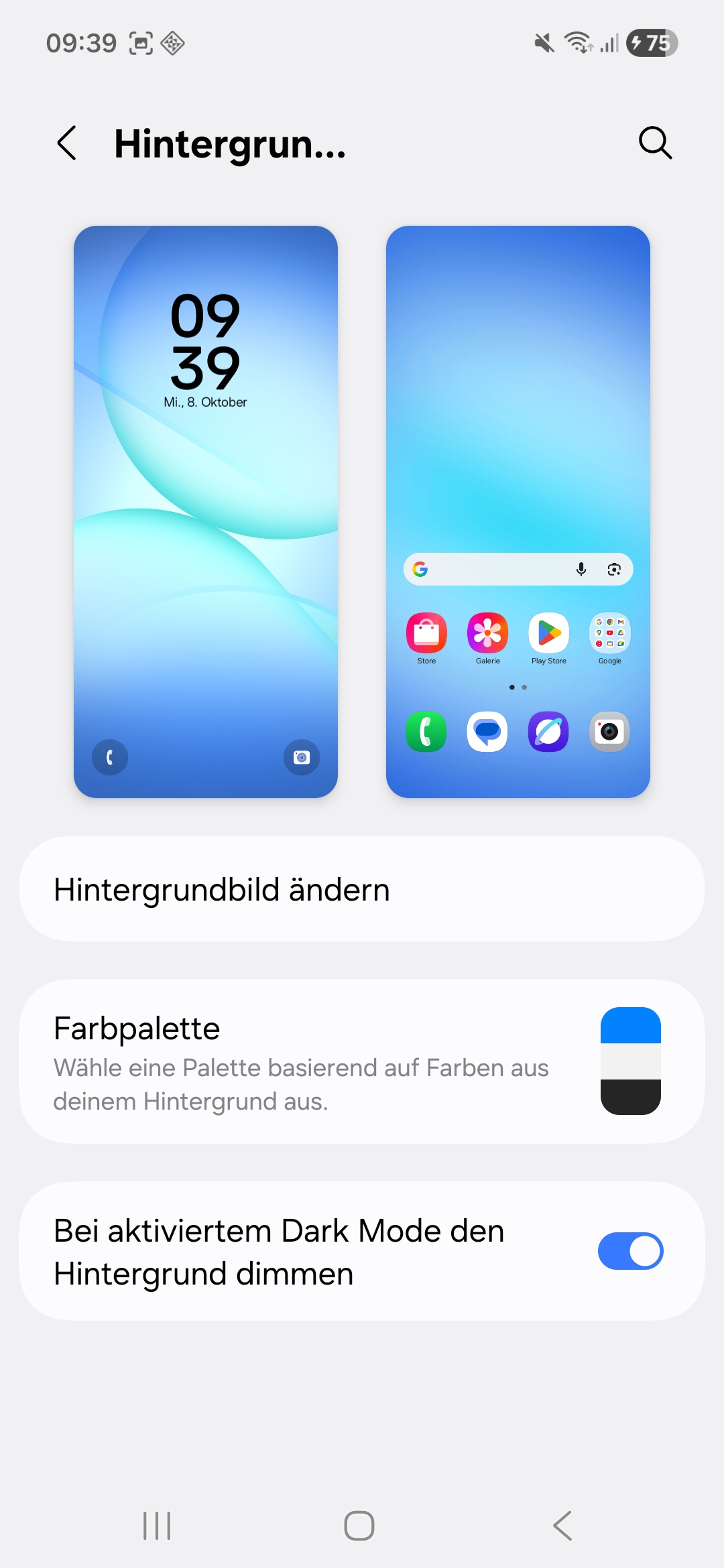Open the lock screen wallpaper preview

[206, 511]
